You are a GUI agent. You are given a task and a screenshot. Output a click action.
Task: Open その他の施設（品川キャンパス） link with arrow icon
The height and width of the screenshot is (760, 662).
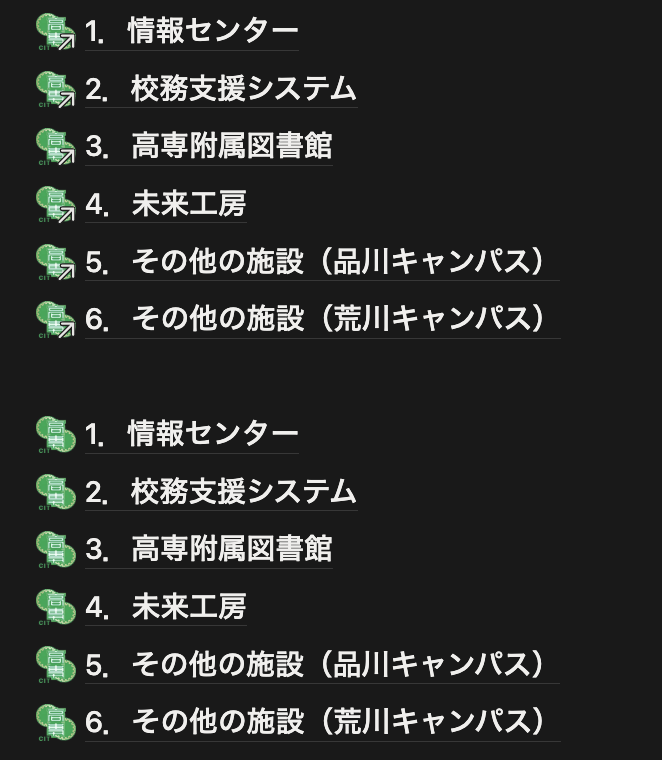(322, 262)
